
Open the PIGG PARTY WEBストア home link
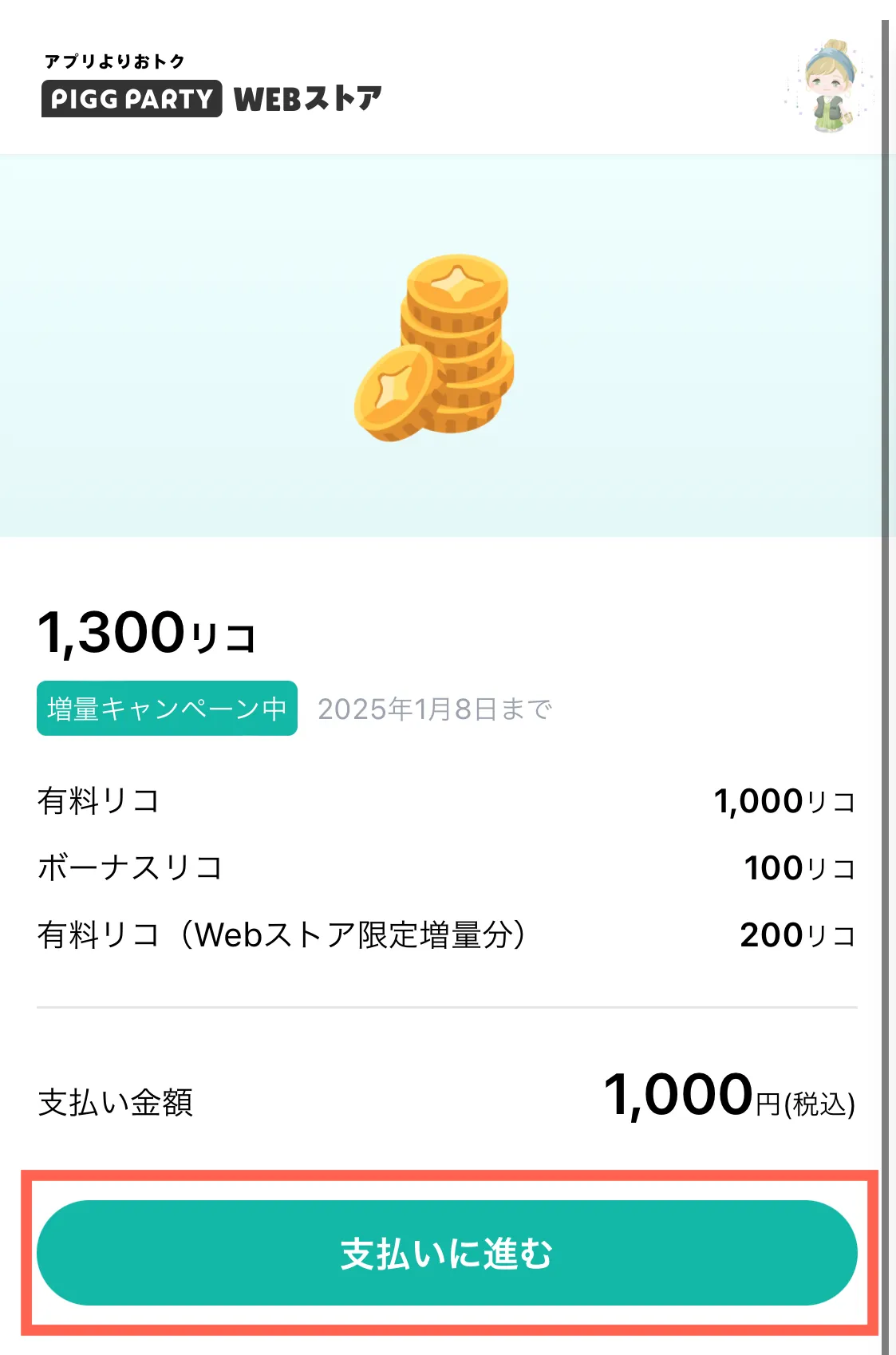tap(211, 86)
